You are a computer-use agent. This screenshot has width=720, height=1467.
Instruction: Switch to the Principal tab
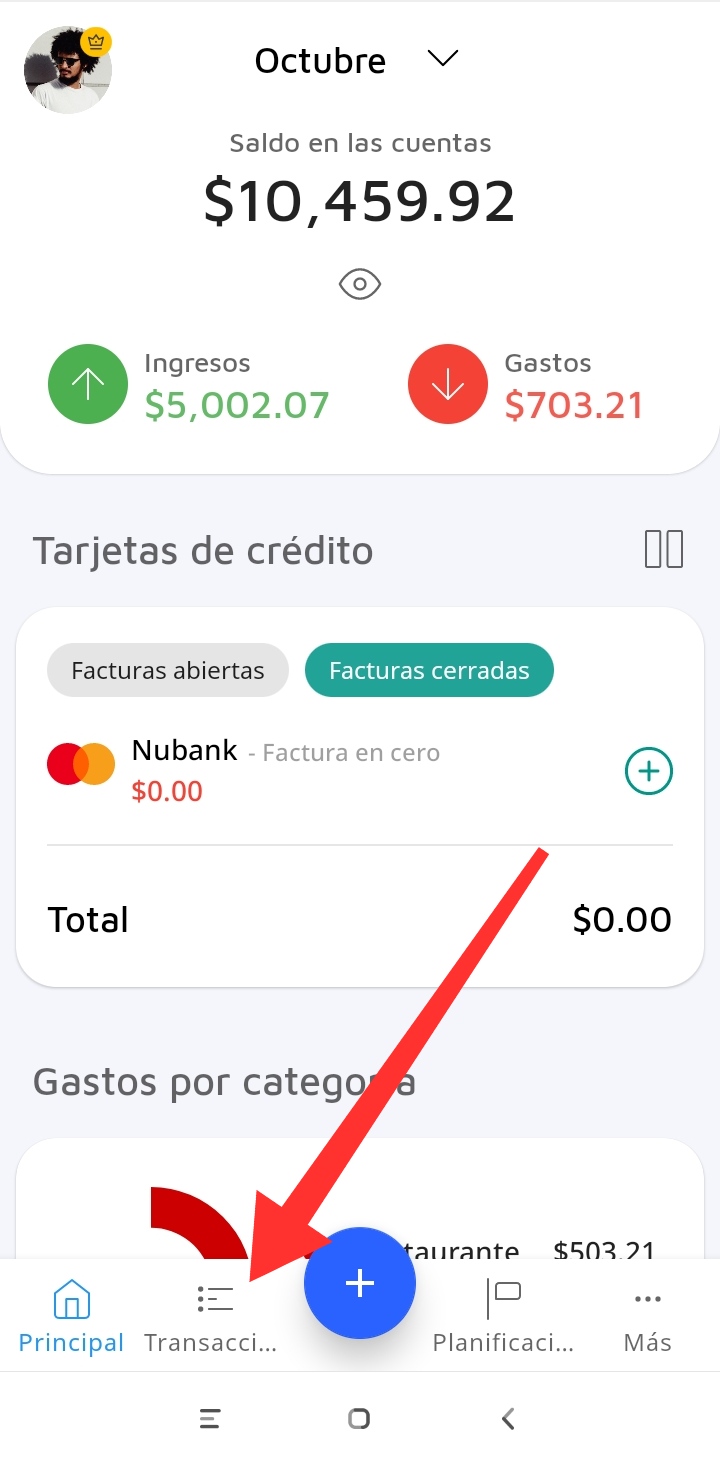[71, 1316]
